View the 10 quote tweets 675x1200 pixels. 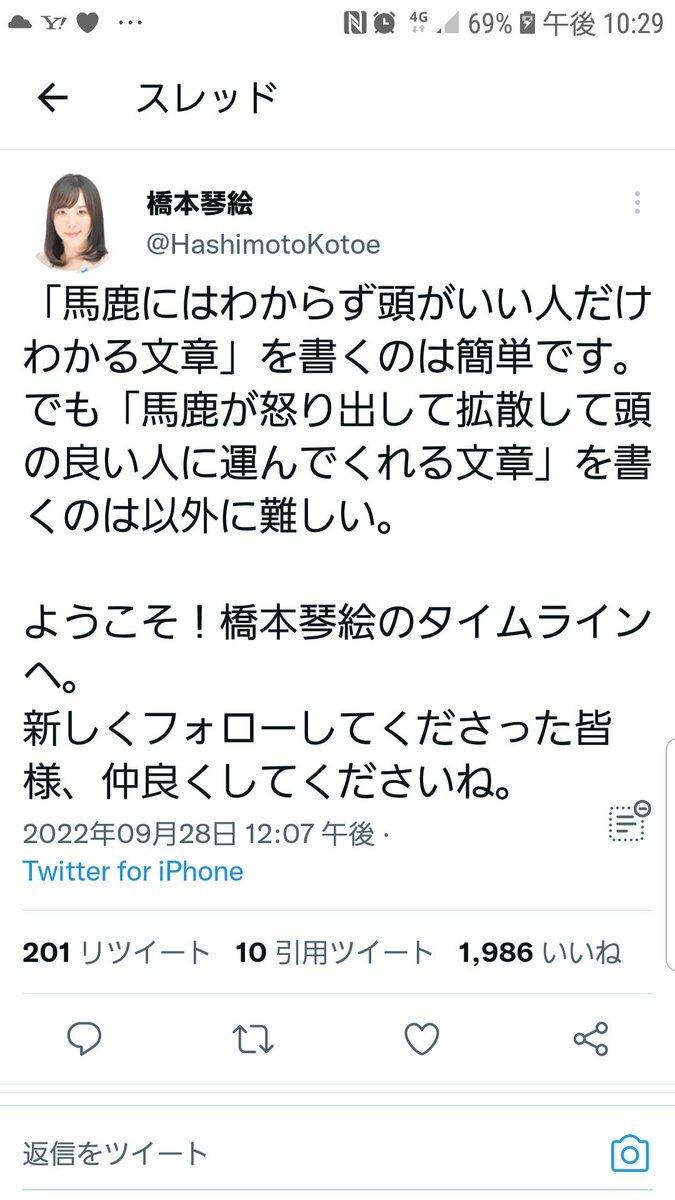click(x=334, y=953)
